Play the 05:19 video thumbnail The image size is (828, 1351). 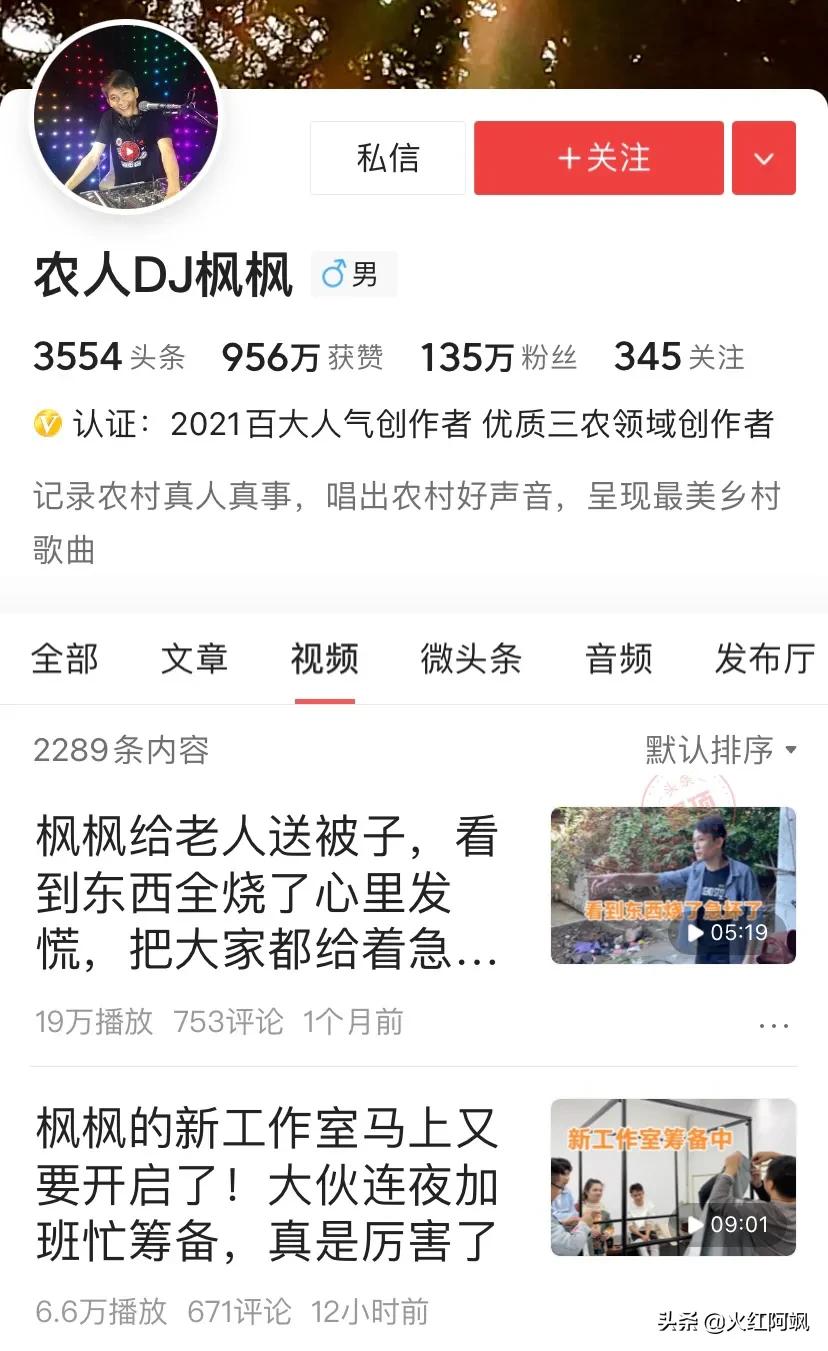click(x=673, y=885)
